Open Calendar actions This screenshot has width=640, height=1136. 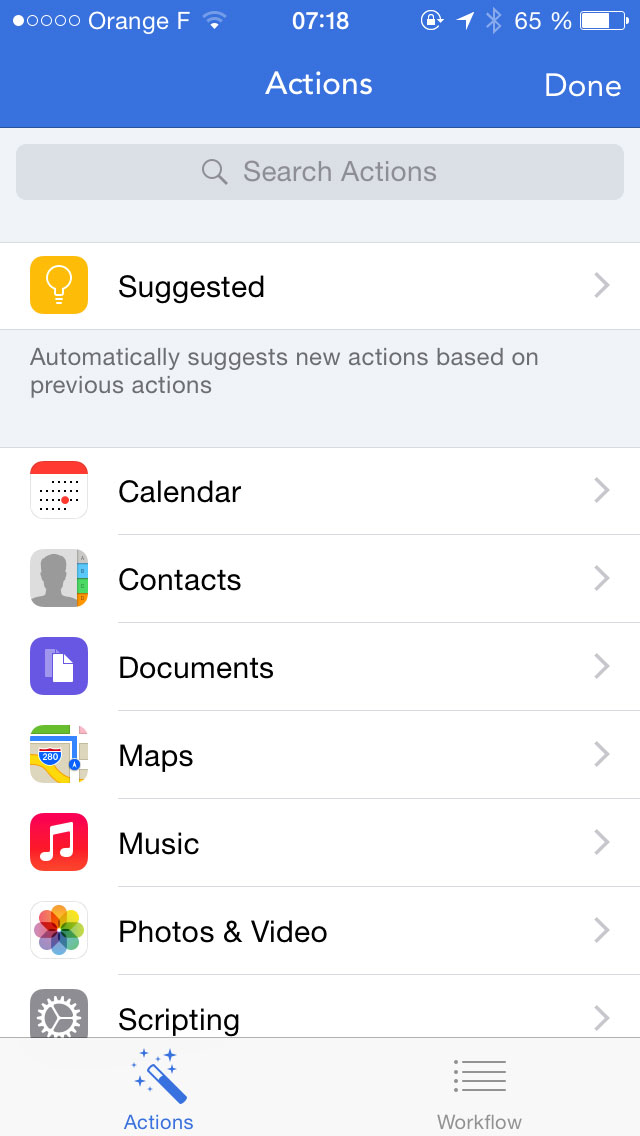point(320,491)
